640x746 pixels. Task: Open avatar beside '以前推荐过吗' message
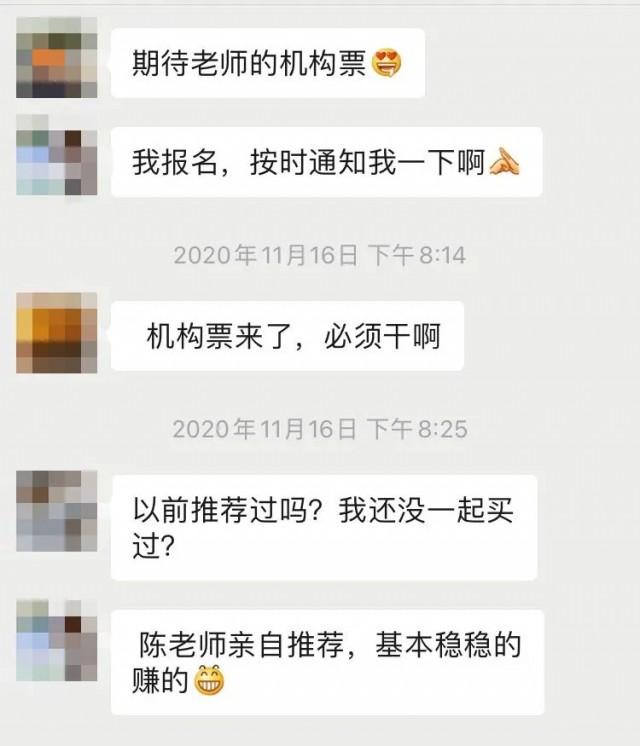(x=56, y=511)
